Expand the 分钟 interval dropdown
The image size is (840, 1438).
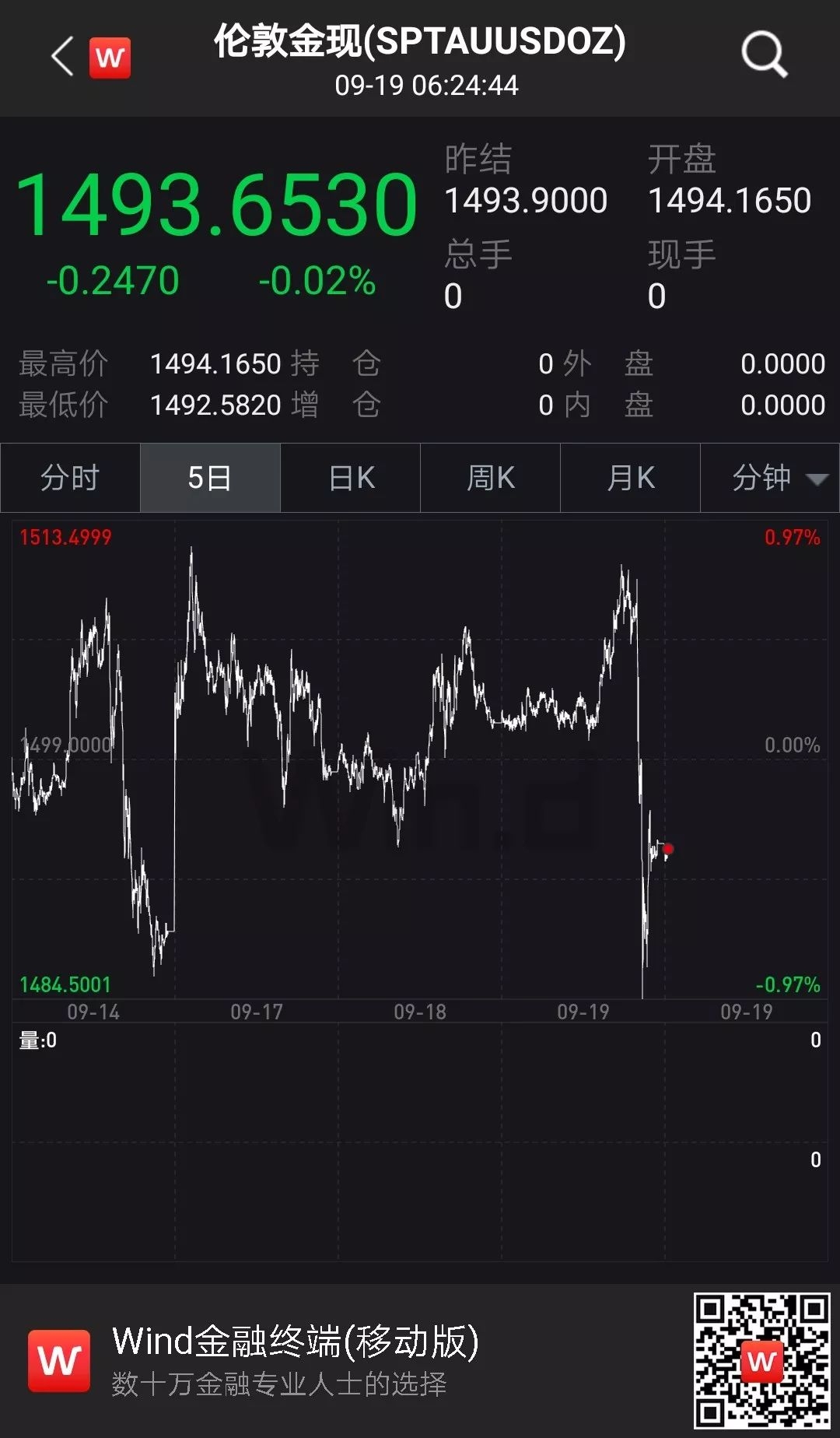(x=771, y=478)
